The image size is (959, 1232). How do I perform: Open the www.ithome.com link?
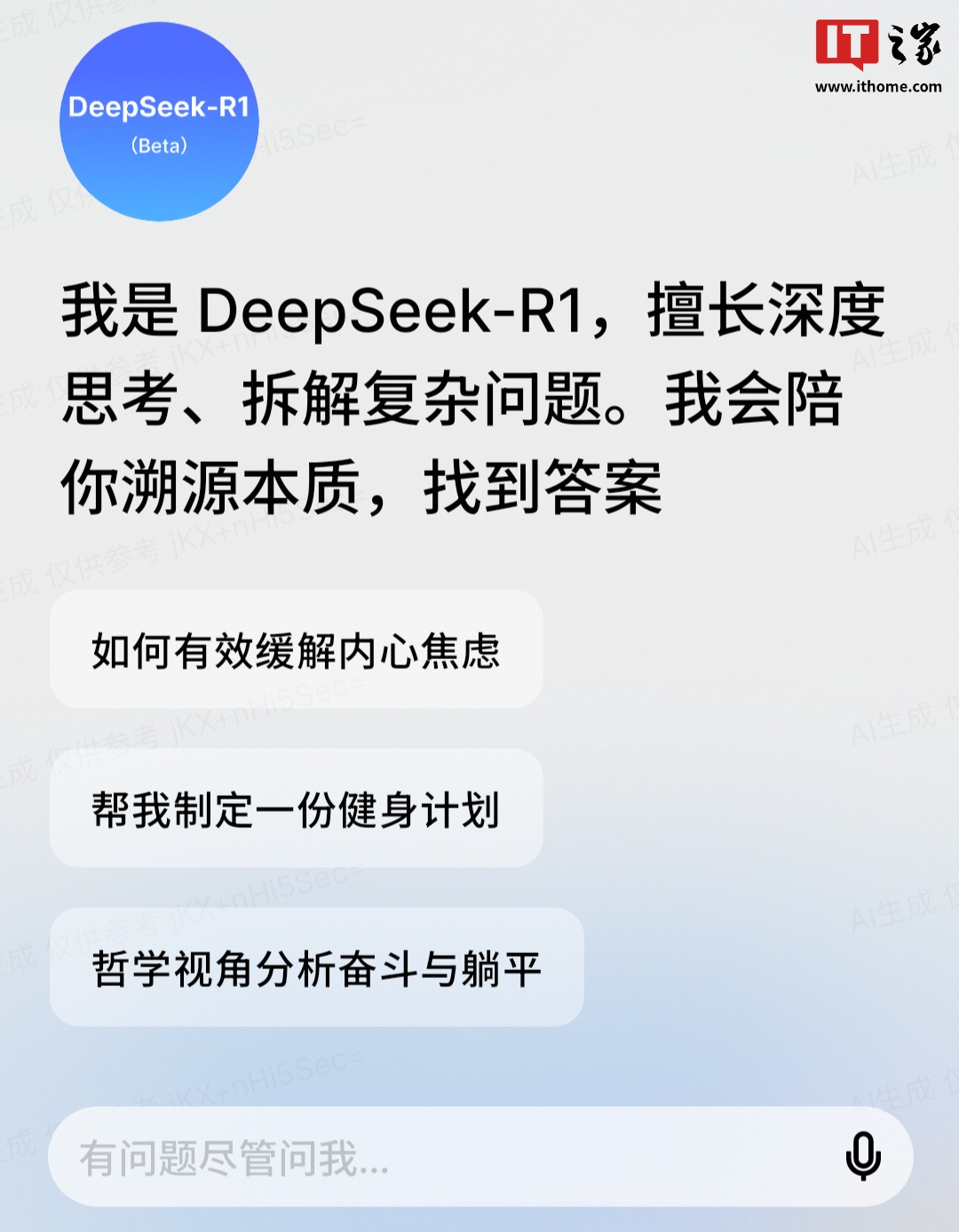[x=877, y=87]
